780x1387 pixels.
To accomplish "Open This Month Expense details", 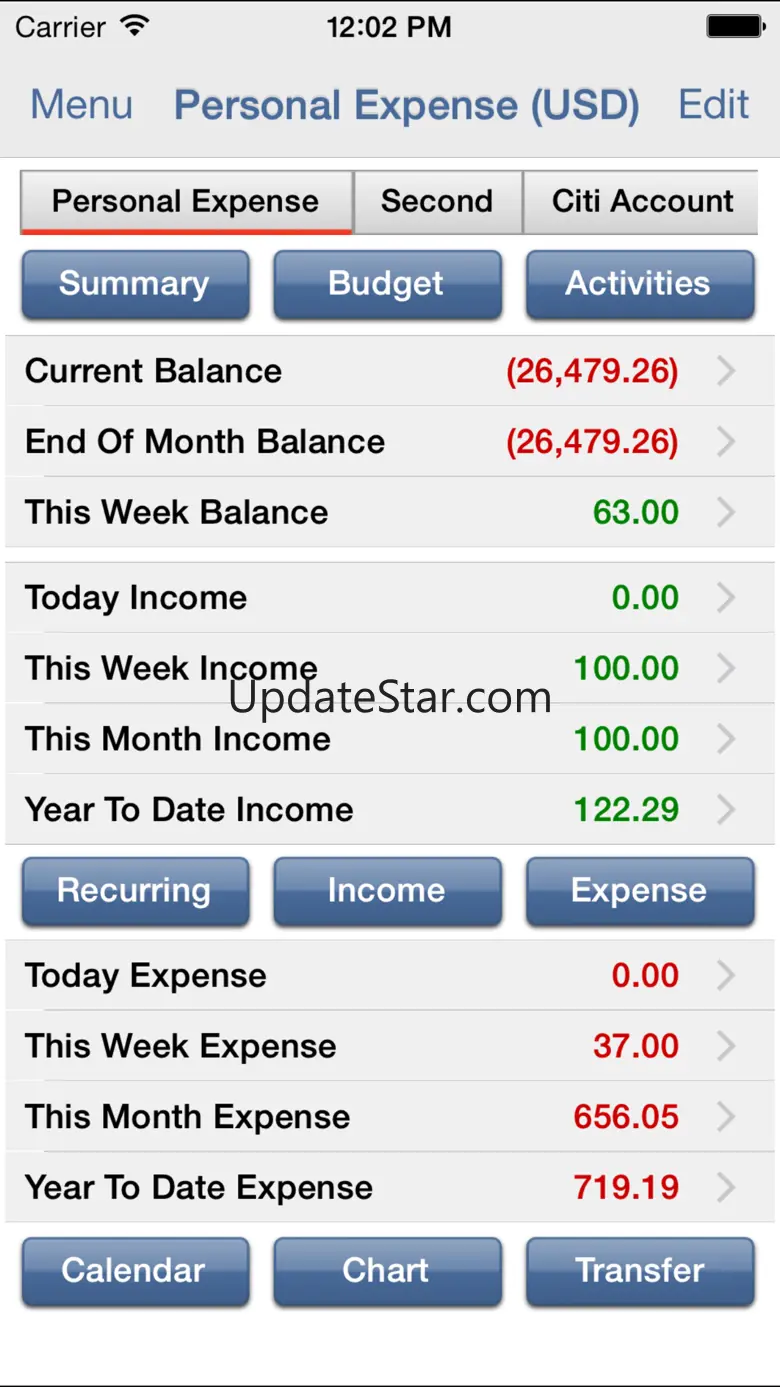I will tap(390, 1116).
